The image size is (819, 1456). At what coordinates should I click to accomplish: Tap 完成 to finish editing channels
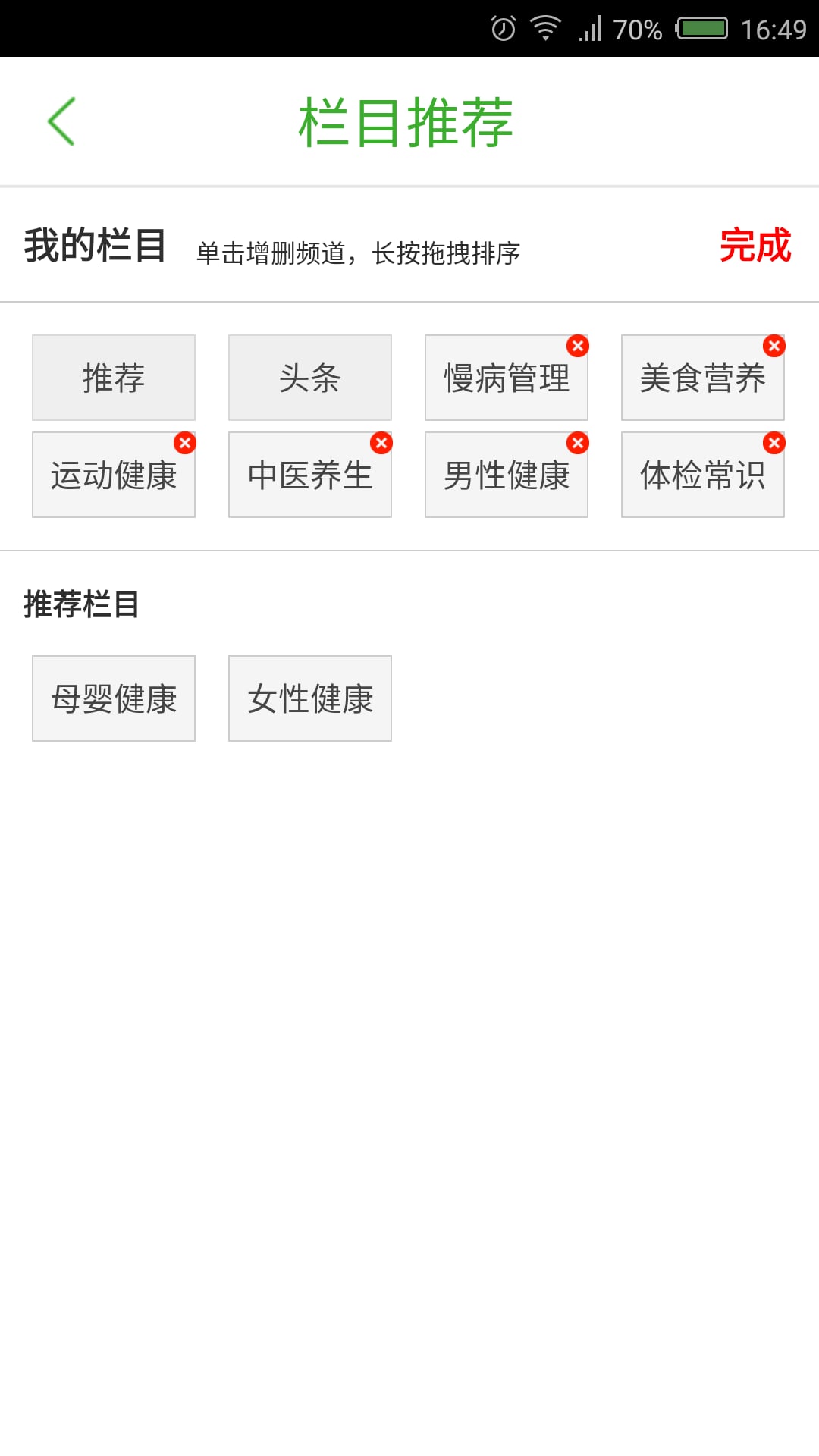755,246
